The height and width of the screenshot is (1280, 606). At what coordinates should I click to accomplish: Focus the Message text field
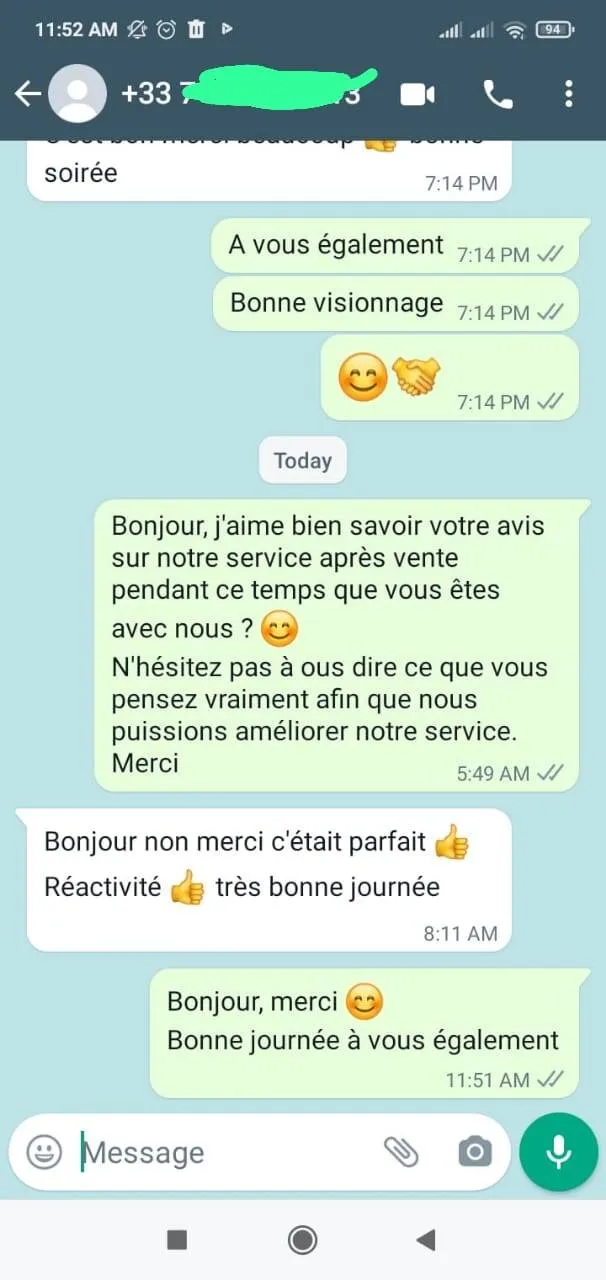pyautogui.click(x=220, y=1152)
